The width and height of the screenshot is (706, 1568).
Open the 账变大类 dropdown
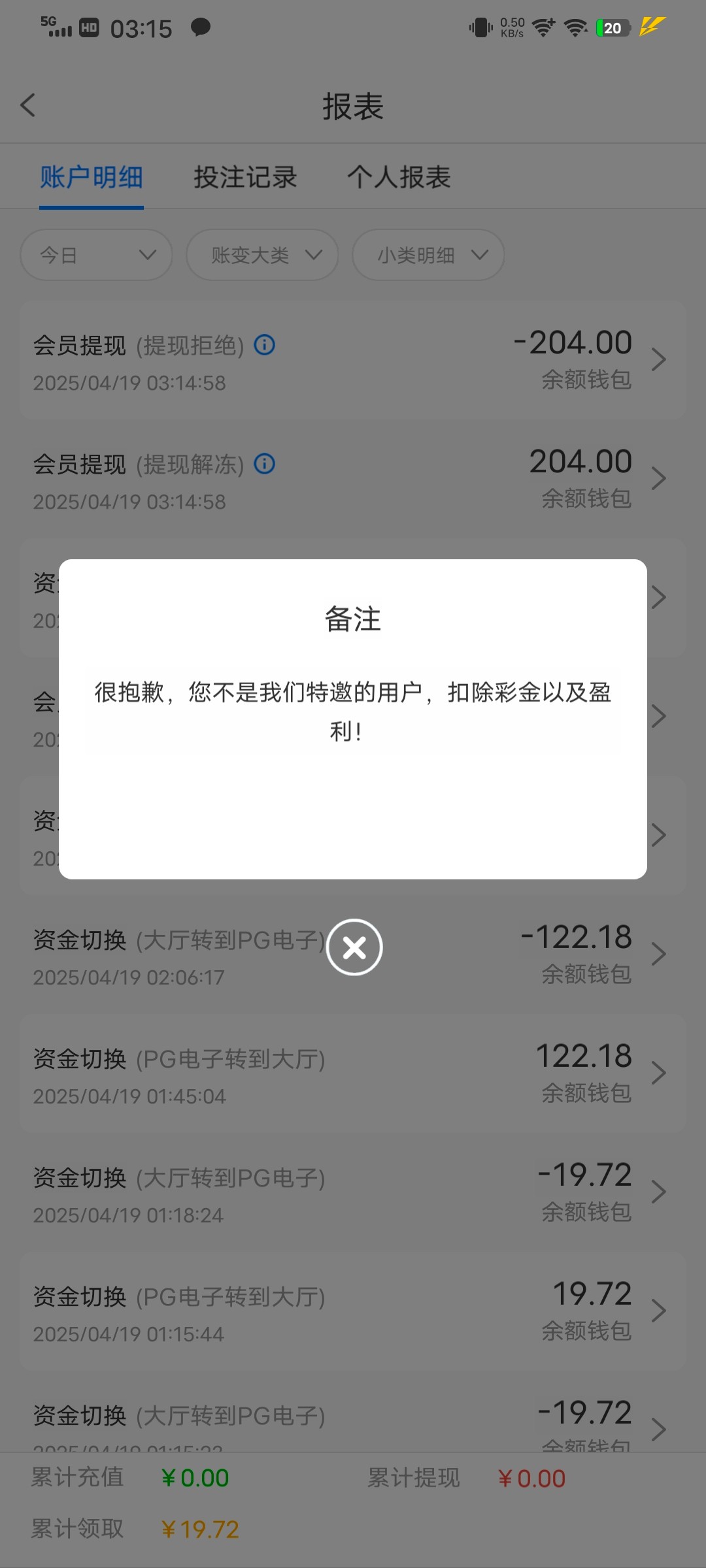[262, 255]
